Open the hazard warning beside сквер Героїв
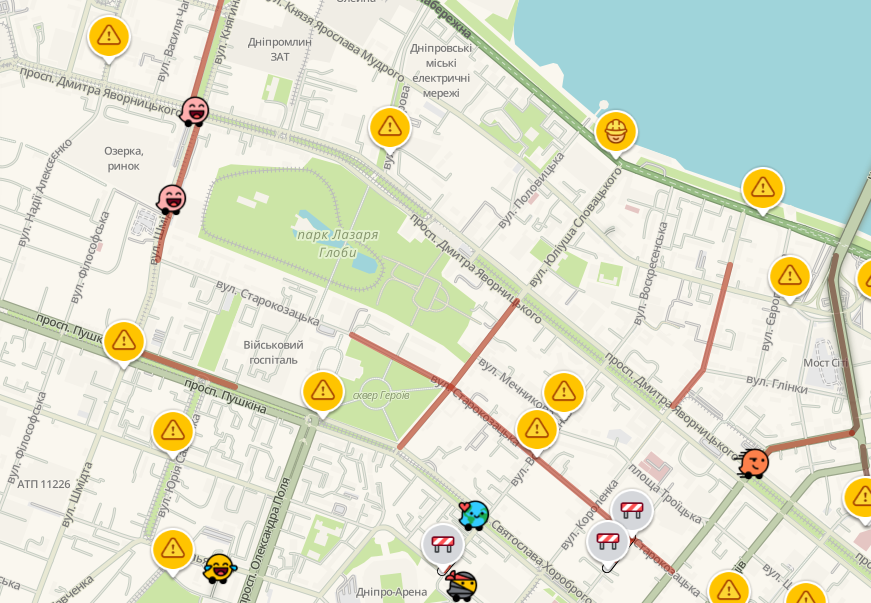 323,392
